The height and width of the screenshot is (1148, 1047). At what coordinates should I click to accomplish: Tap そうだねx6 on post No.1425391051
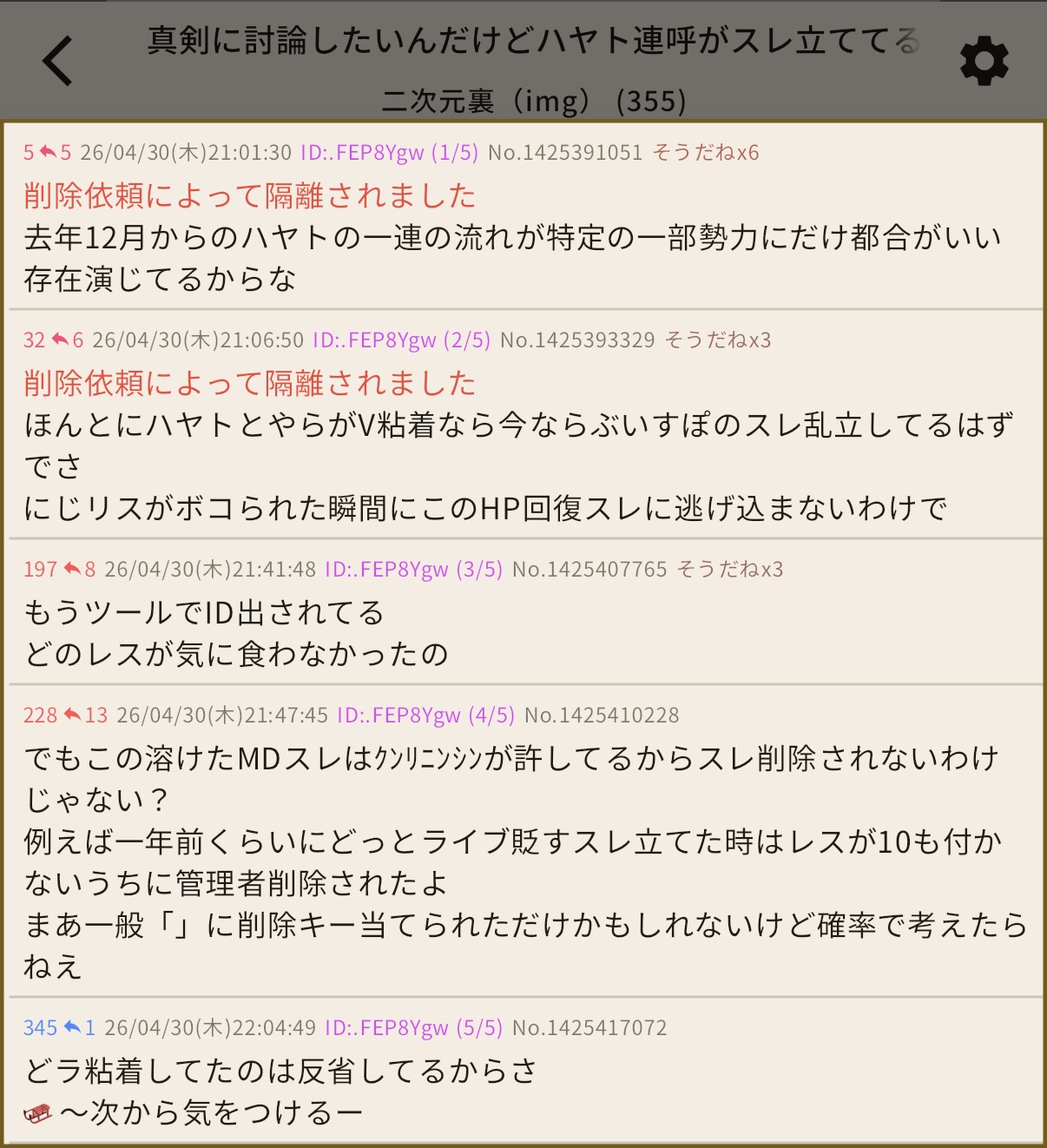pos(705,153)
